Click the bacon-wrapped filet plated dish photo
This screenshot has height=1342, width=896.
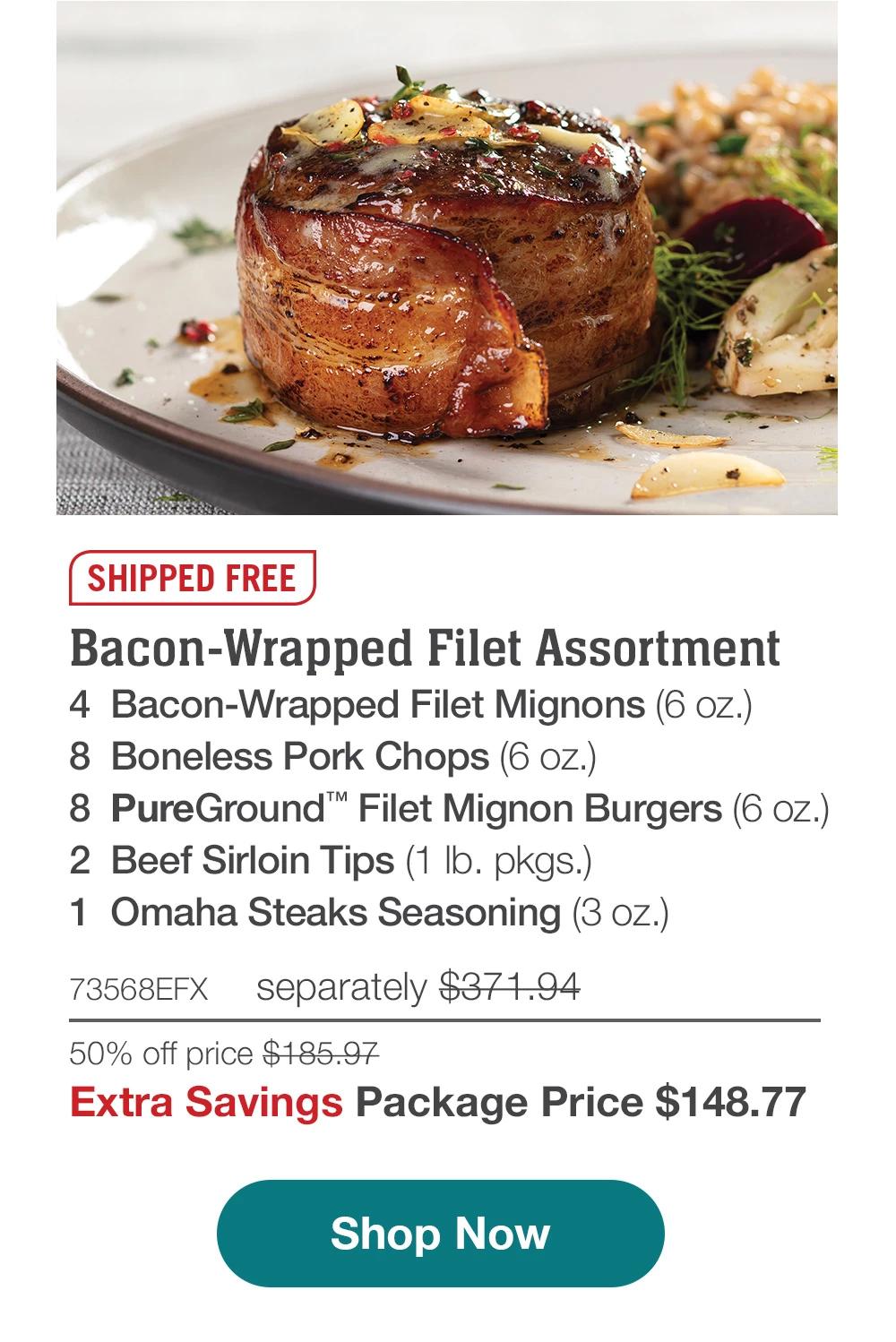click(448, 260)
